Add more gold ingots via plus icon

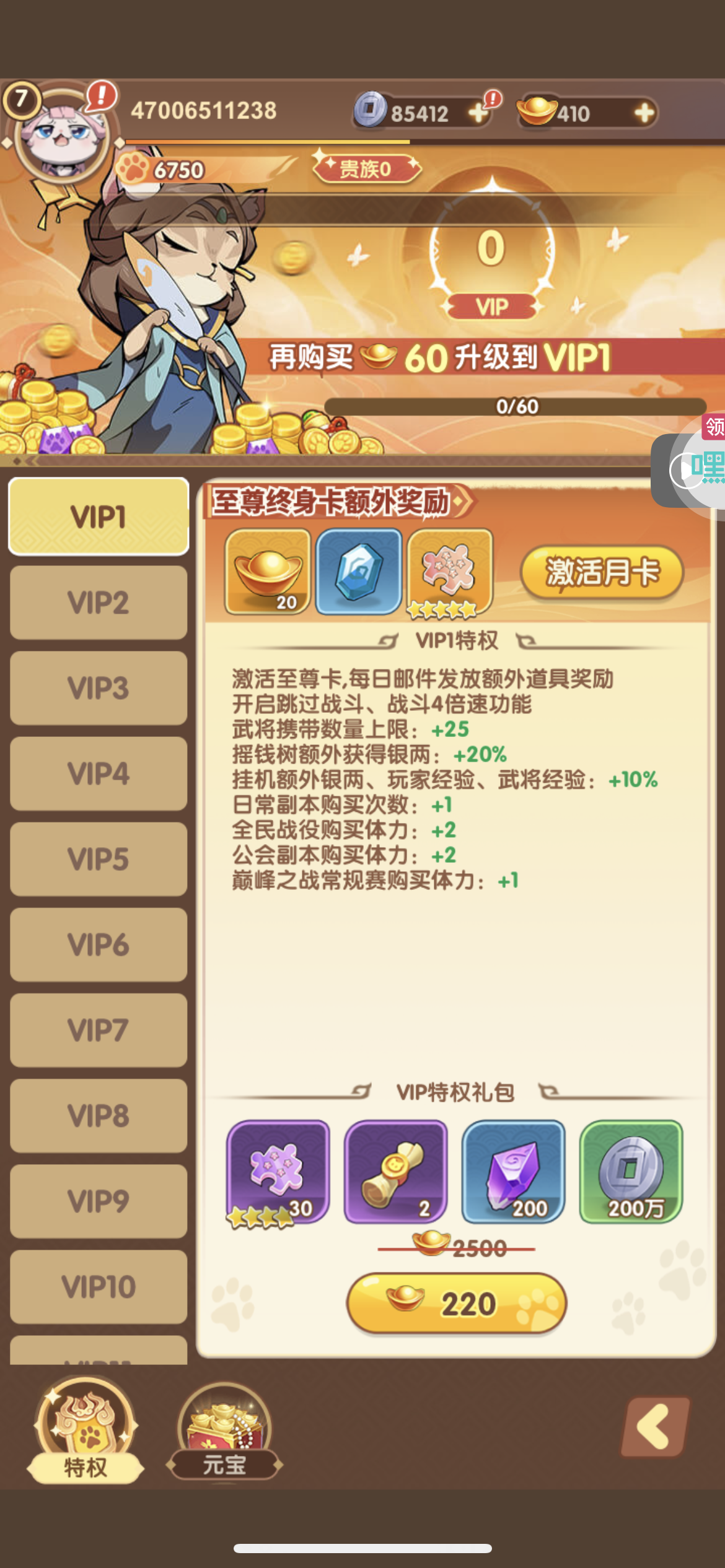[644, 113]
